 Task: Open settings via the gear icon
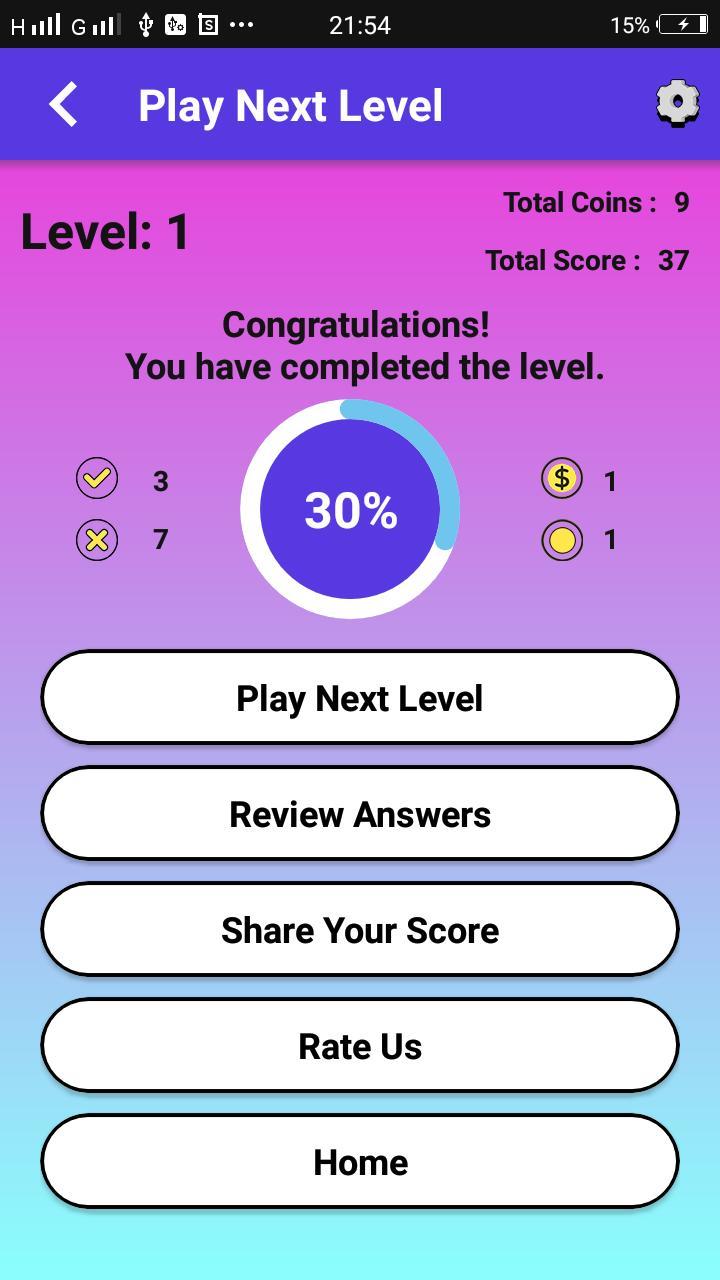pos(677,103)
